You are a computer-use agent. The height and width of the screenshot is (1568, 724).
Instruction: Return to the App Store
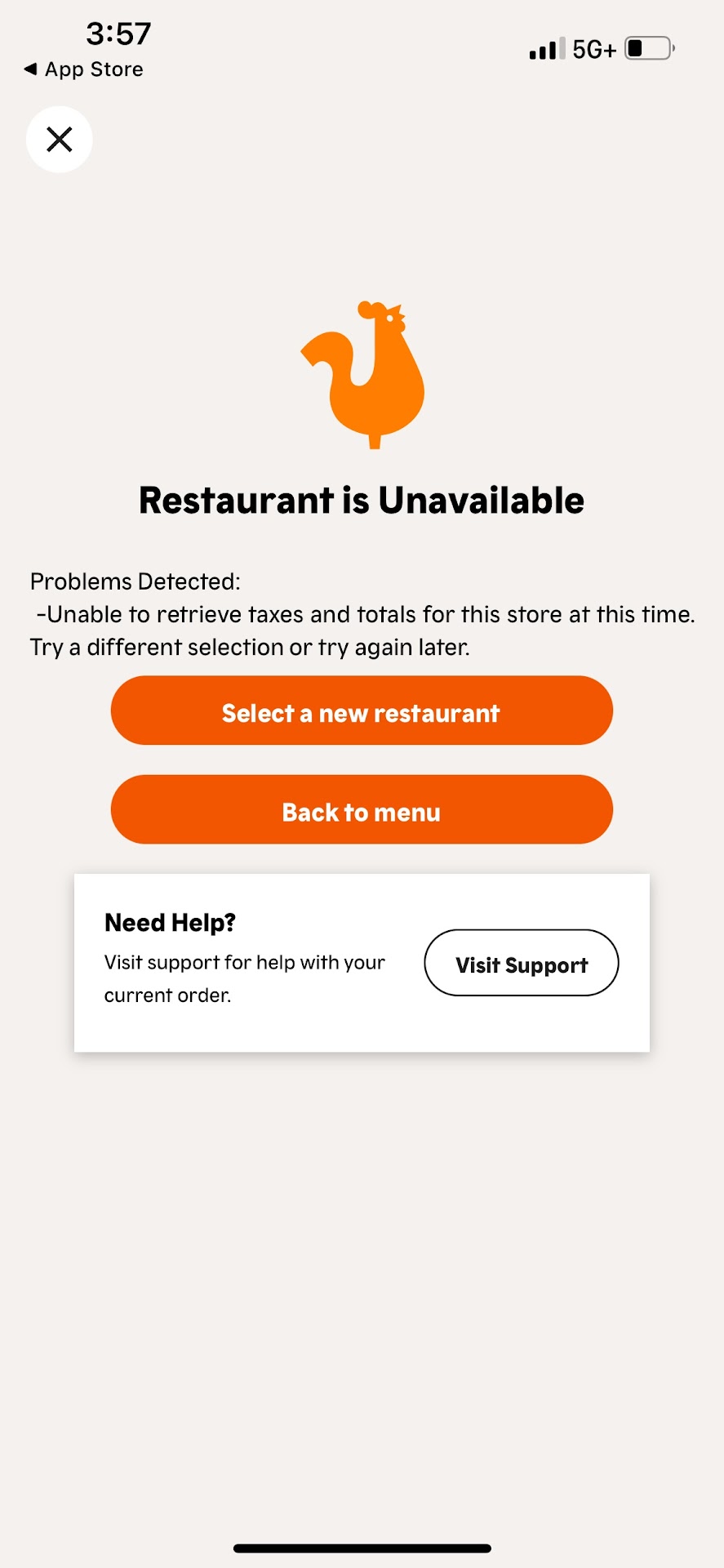(x=84, y=70)
